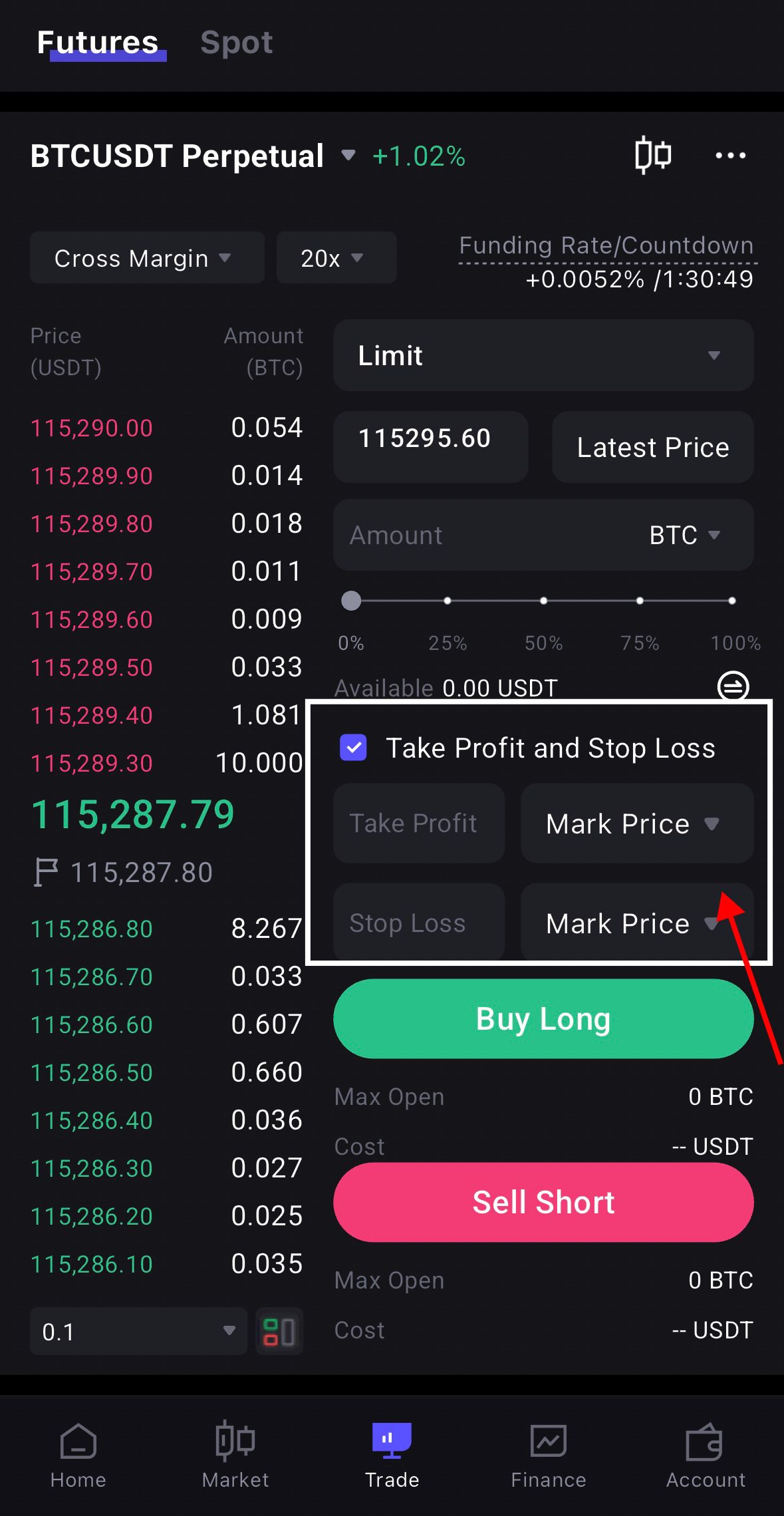Open the Account tab

(705, 1455)
